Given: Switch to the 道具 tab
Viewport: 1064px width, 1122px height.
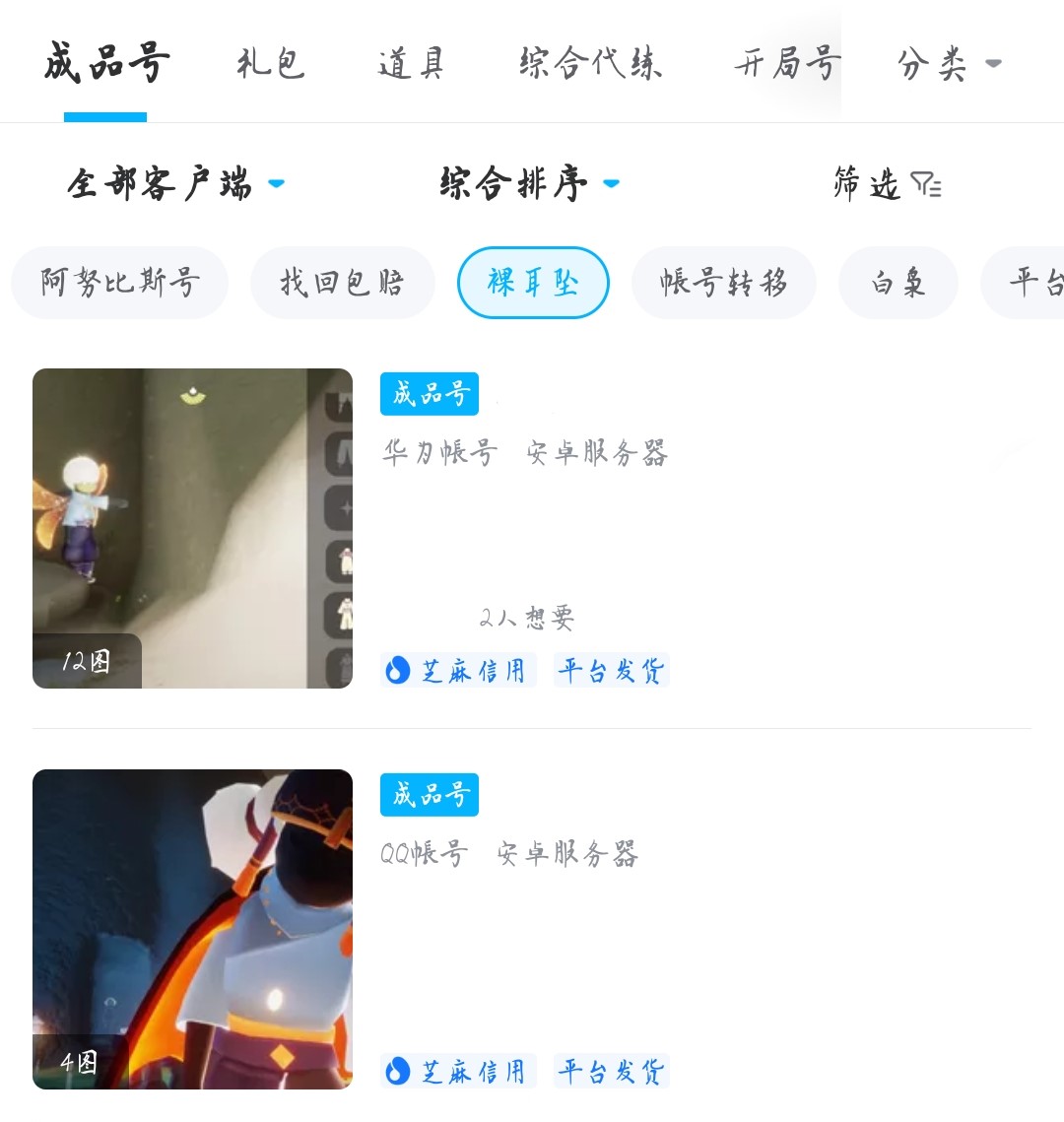Looking at the screenshot, I should [412, 65].
